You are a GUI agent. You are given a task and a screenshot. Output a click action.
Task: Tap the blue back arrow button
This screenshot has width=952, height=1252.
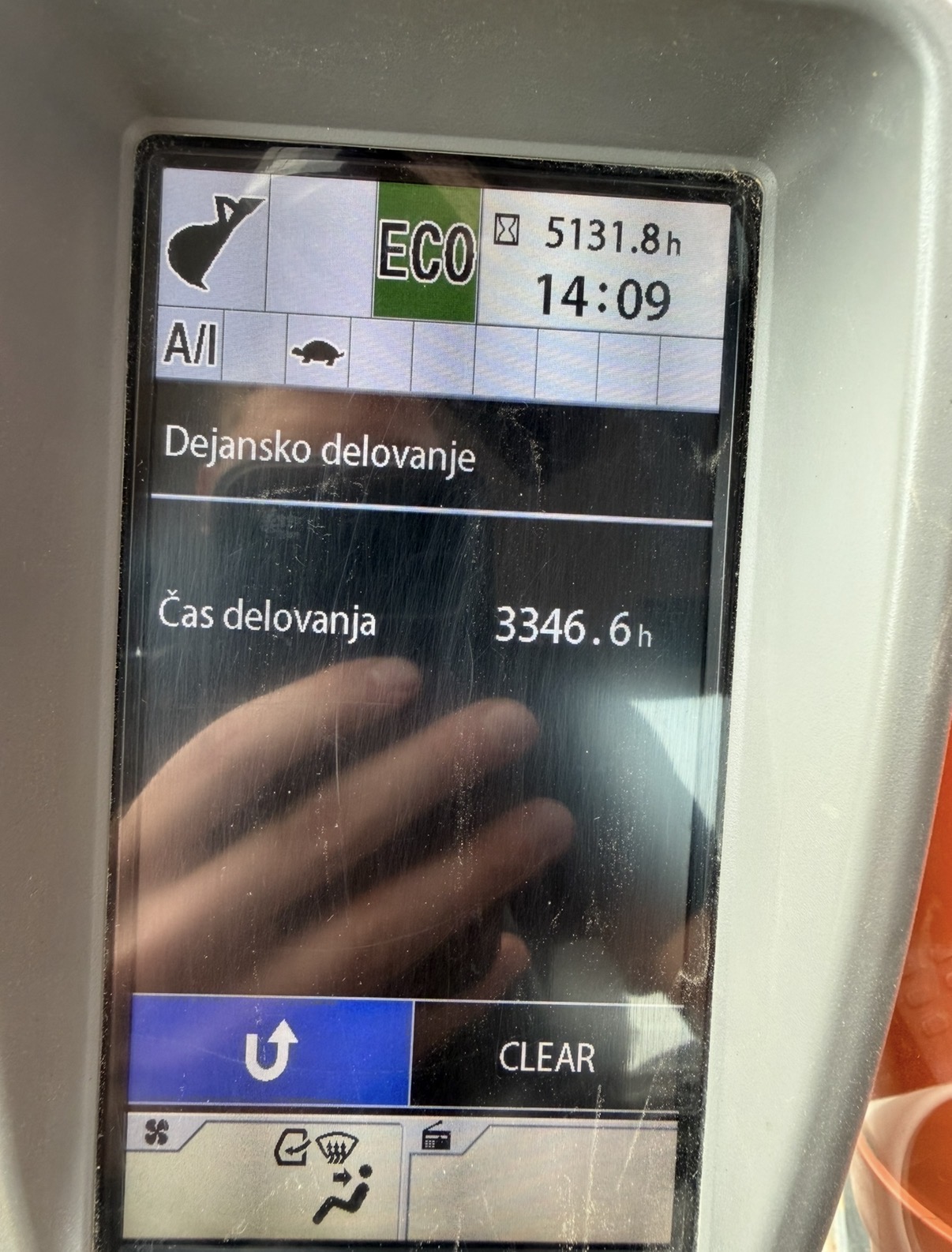coord(270,1052)
